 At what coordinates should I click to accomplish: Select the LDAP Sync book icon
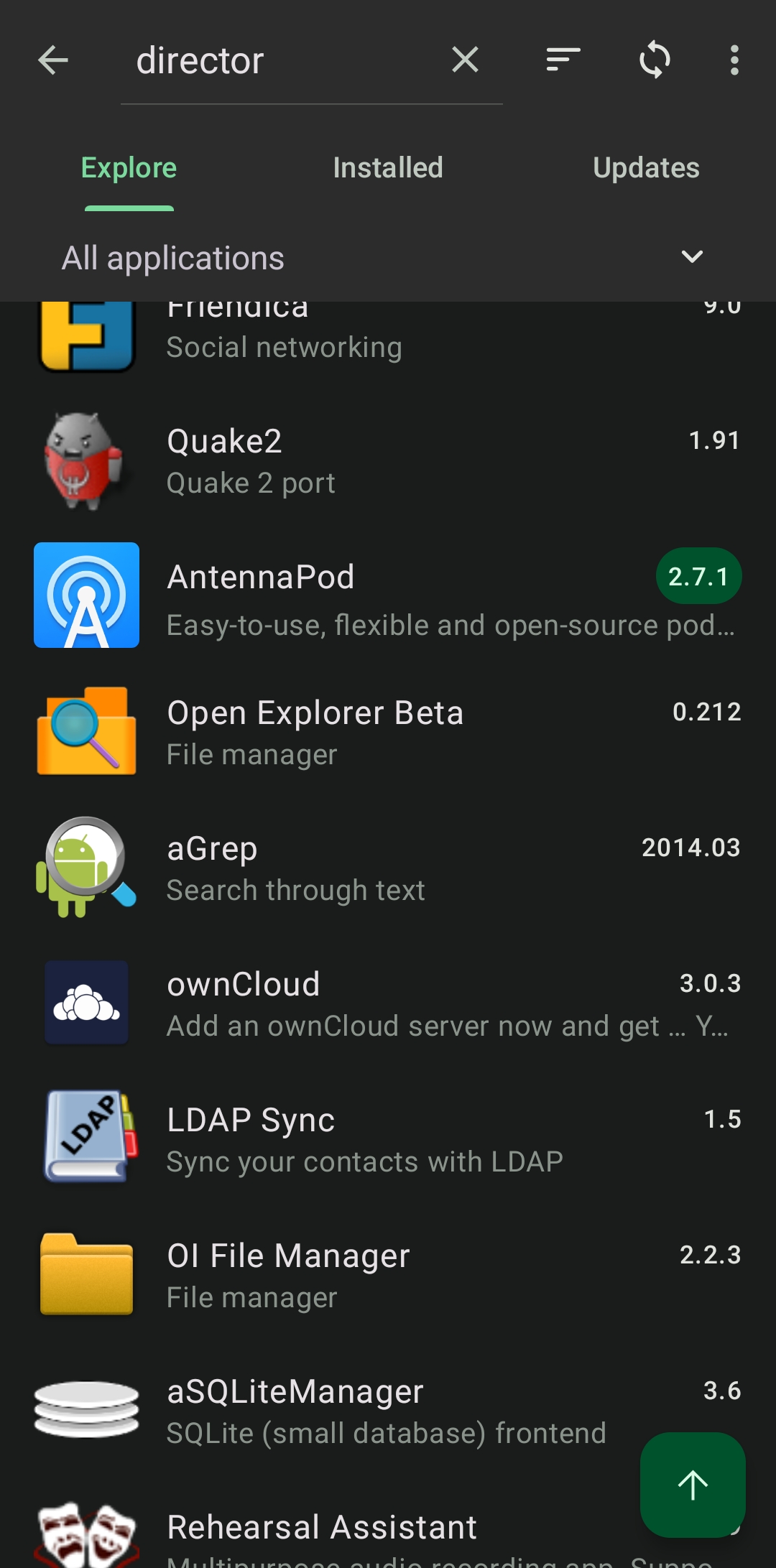click(86, 1138)
